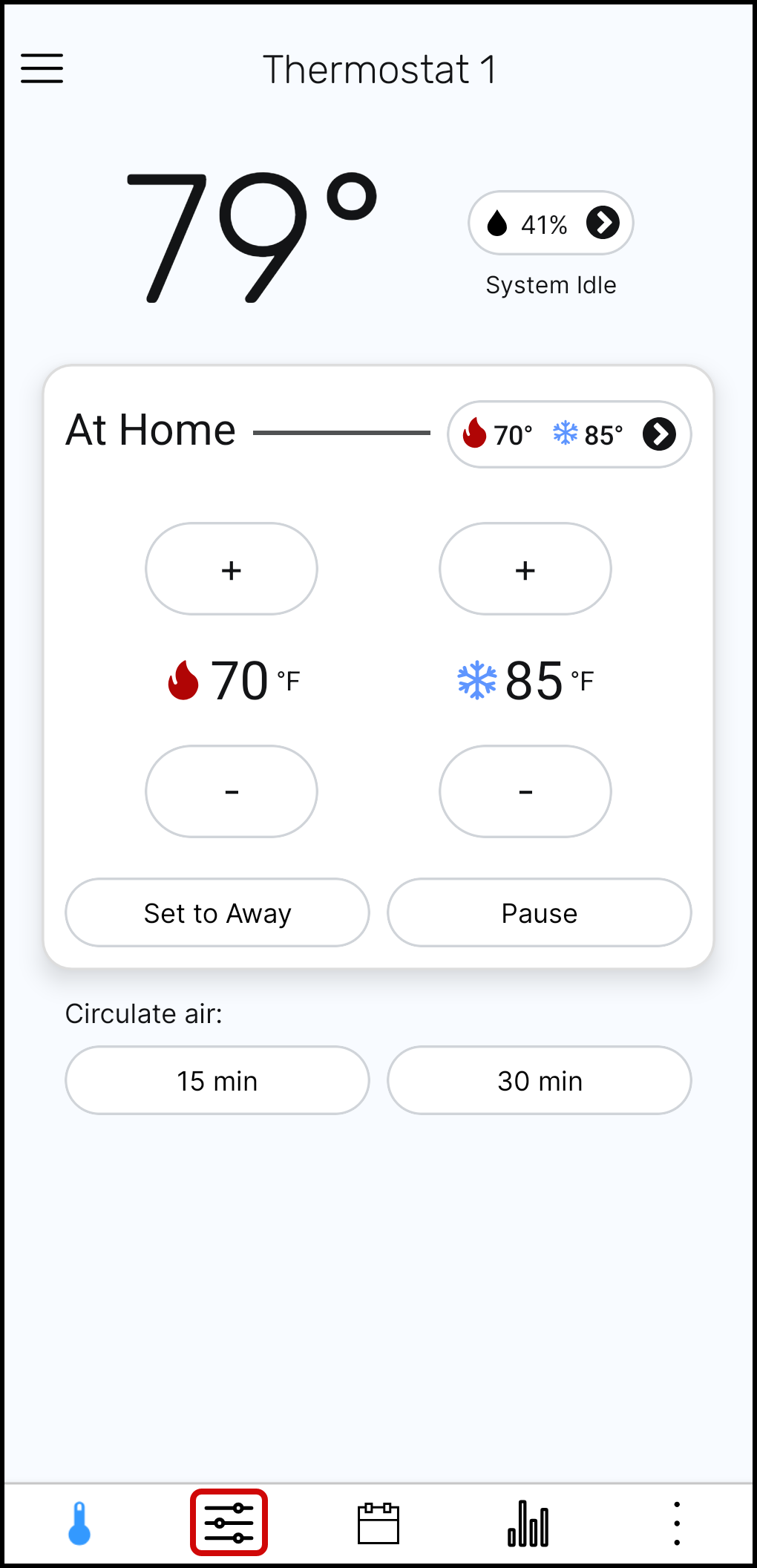Pause the thermostat
The width and height of the screenshot is (757, 1568).
(x=540, y=912)
